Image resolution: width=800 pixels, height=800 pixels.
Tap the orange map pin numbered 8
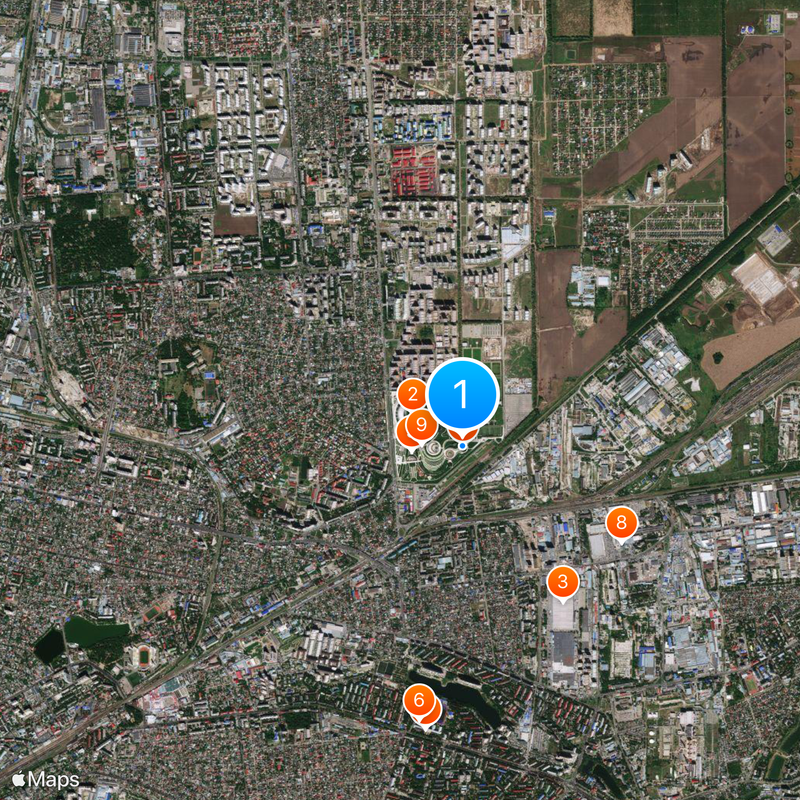point(621,521)
